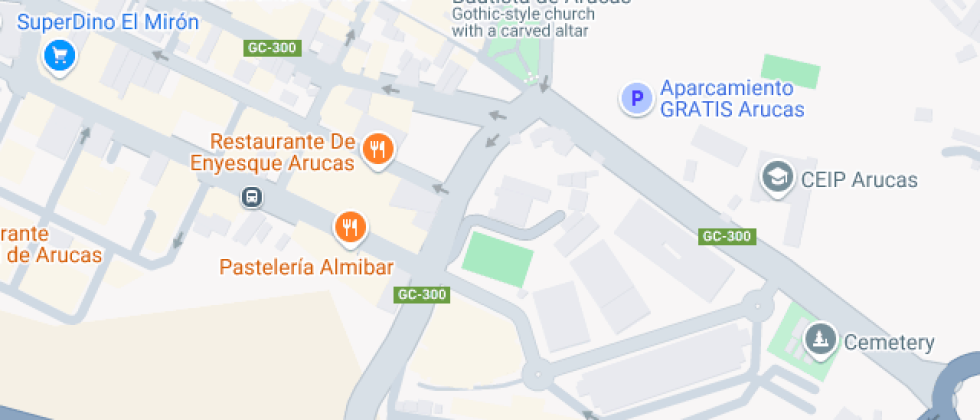This screenshot has height=420, width=980.
Task: Open Aparcamiento GRATIS Arucas parking marker
Action: (x=634, y=99)
